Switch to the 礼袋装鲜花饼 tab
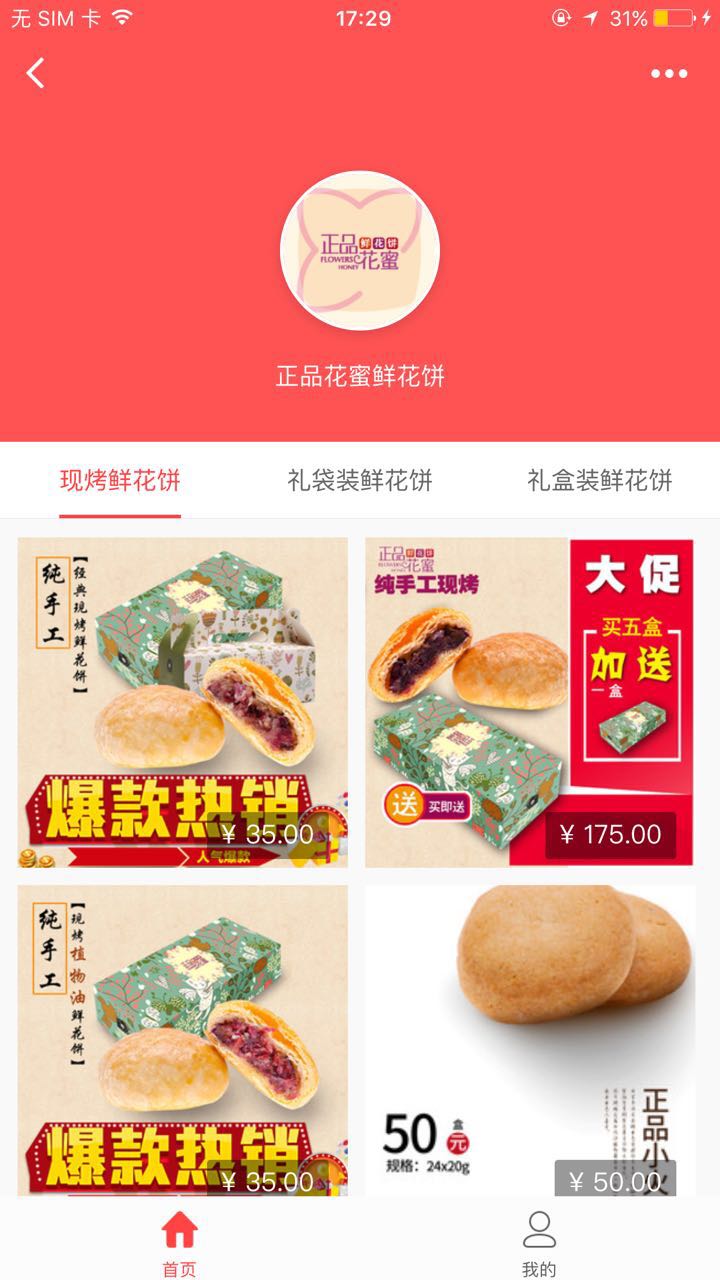The width and height of the screenshot is (720, 1280). [360, 481]
